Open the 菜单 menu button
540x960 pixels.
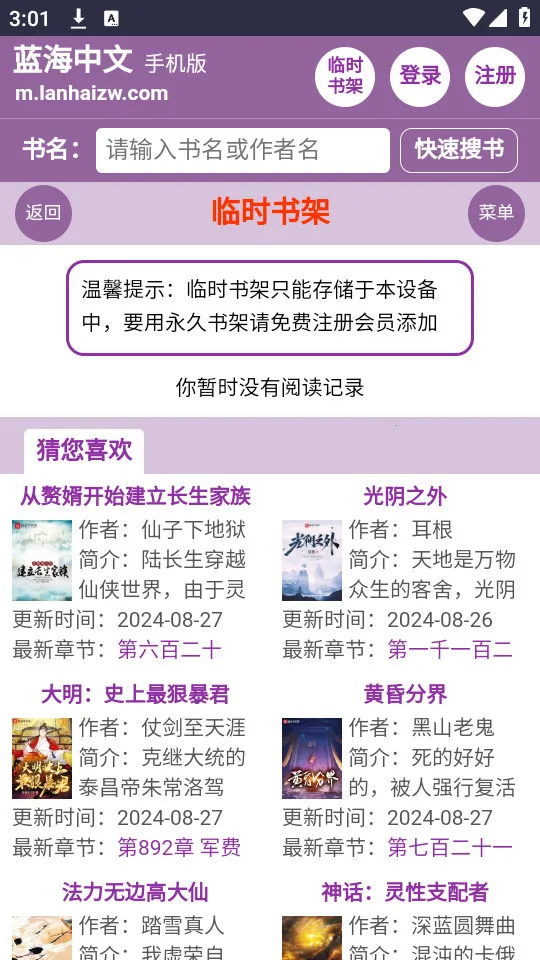[497, 213]
